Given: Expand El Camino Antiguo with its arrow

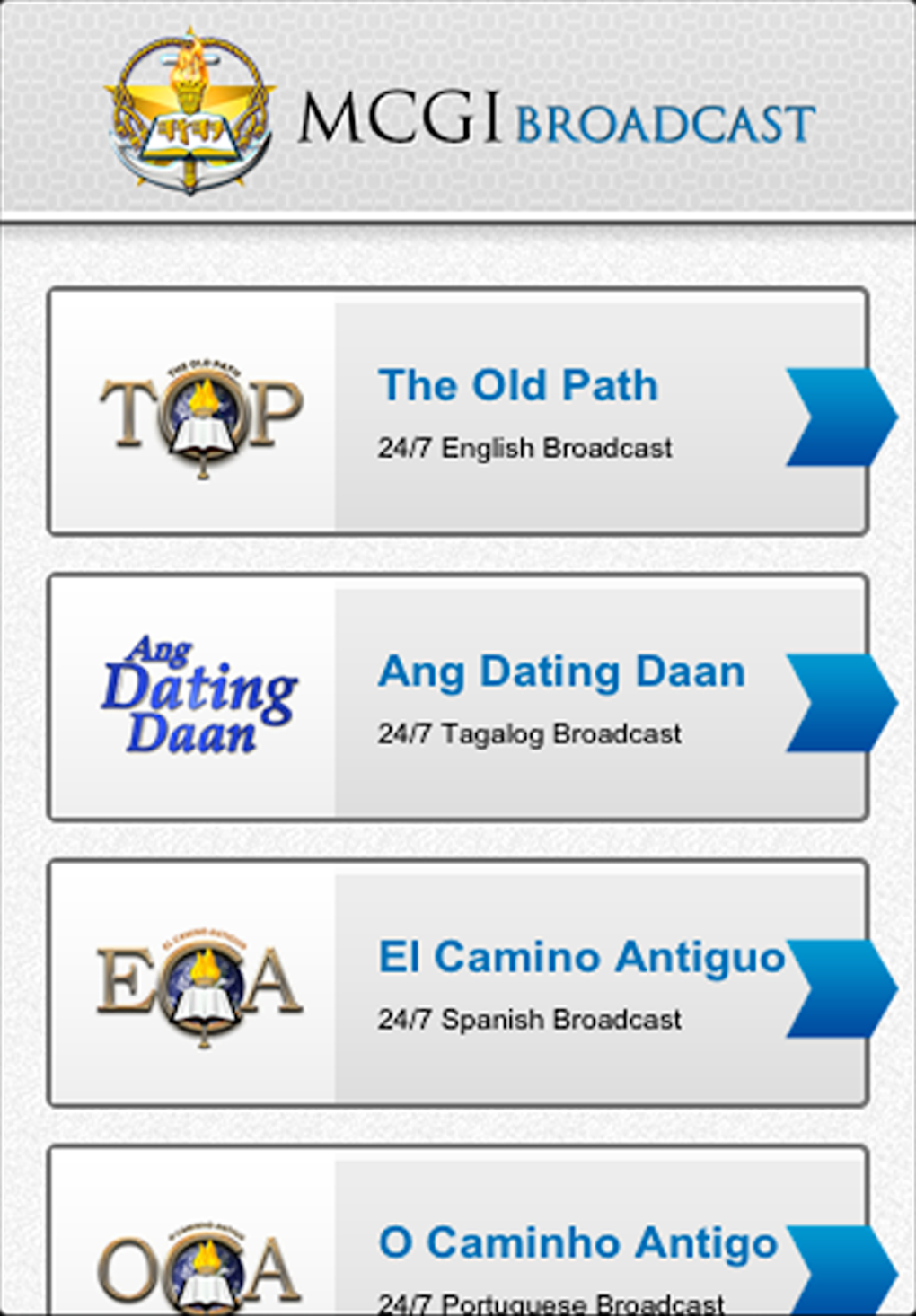Looking at the screenshot, I should (840, 987).
